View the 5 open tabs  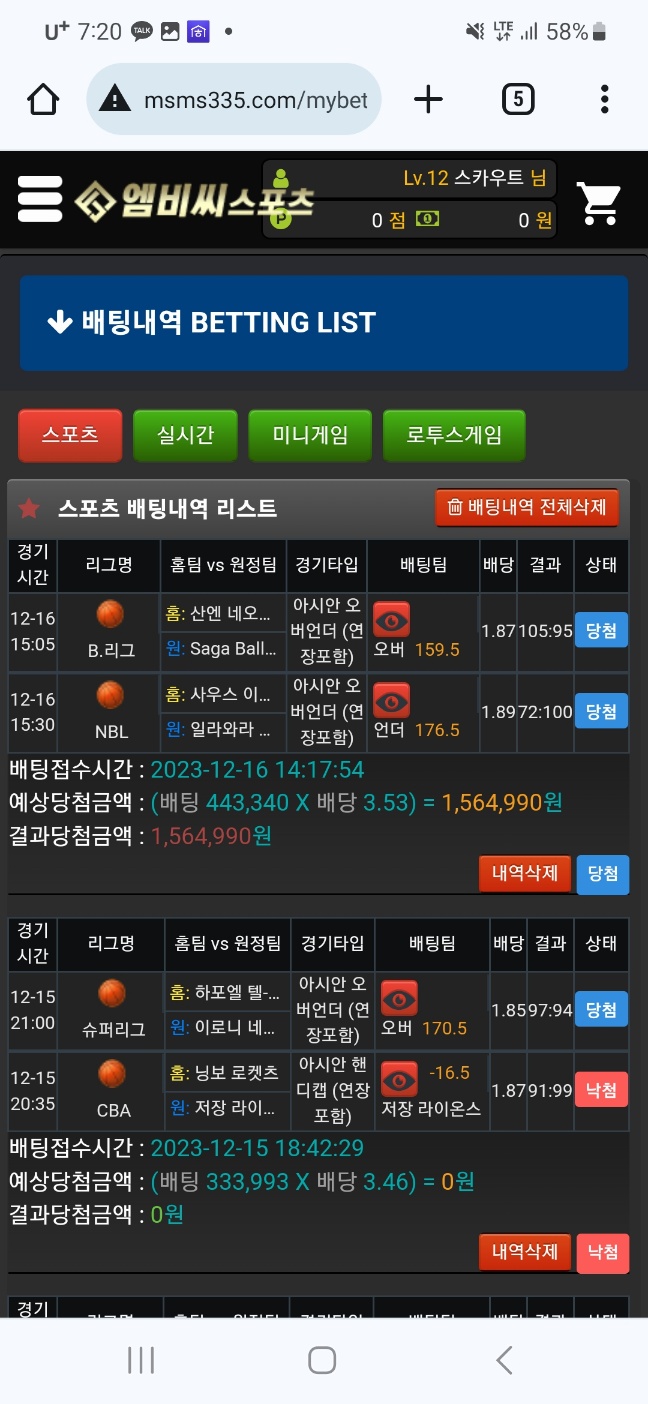coord(517,99)
